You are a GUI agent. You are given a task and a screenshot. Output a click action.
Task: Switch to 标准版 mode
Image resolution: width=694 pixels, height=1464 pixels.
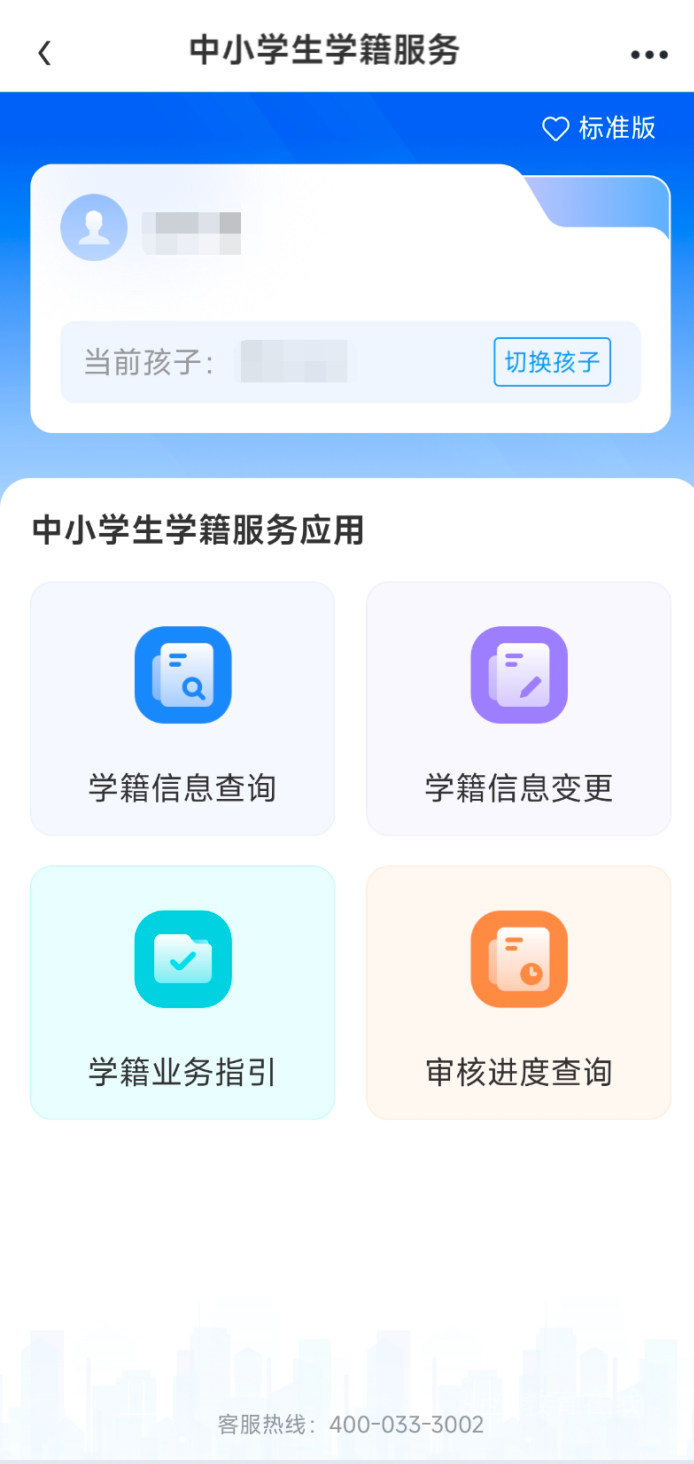tap(599, 128)
